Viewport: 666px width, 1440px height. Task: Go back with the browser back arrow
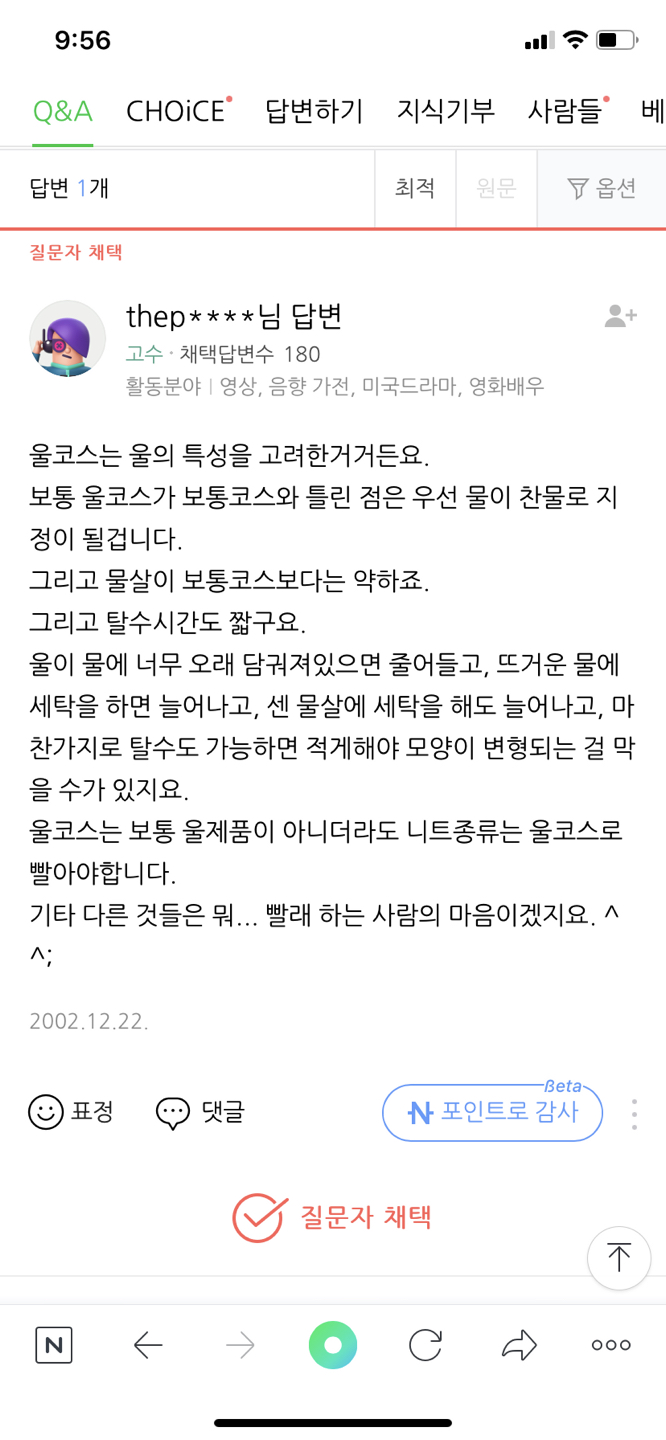point(148,1346)
